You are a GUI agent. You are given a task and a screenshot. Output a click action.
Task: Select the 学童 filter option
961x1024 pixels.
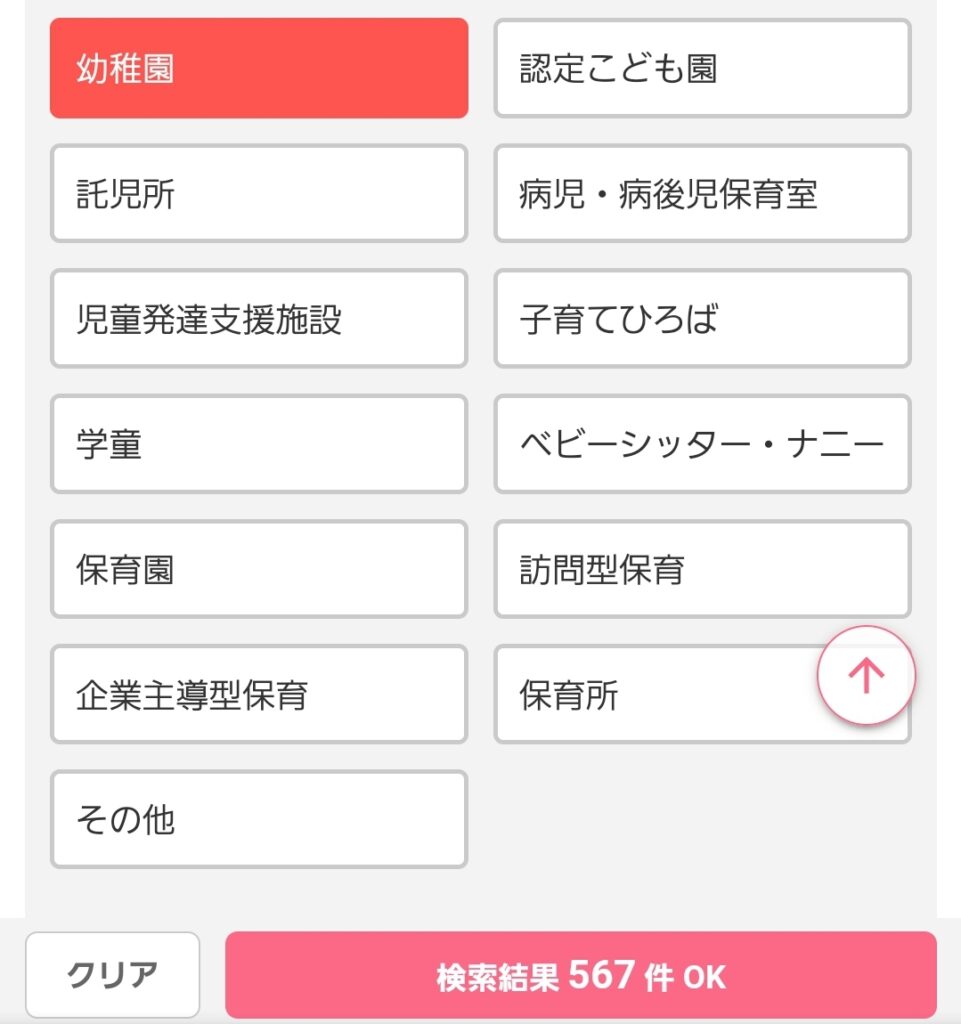pyautogui.click(x=259, y=444)
